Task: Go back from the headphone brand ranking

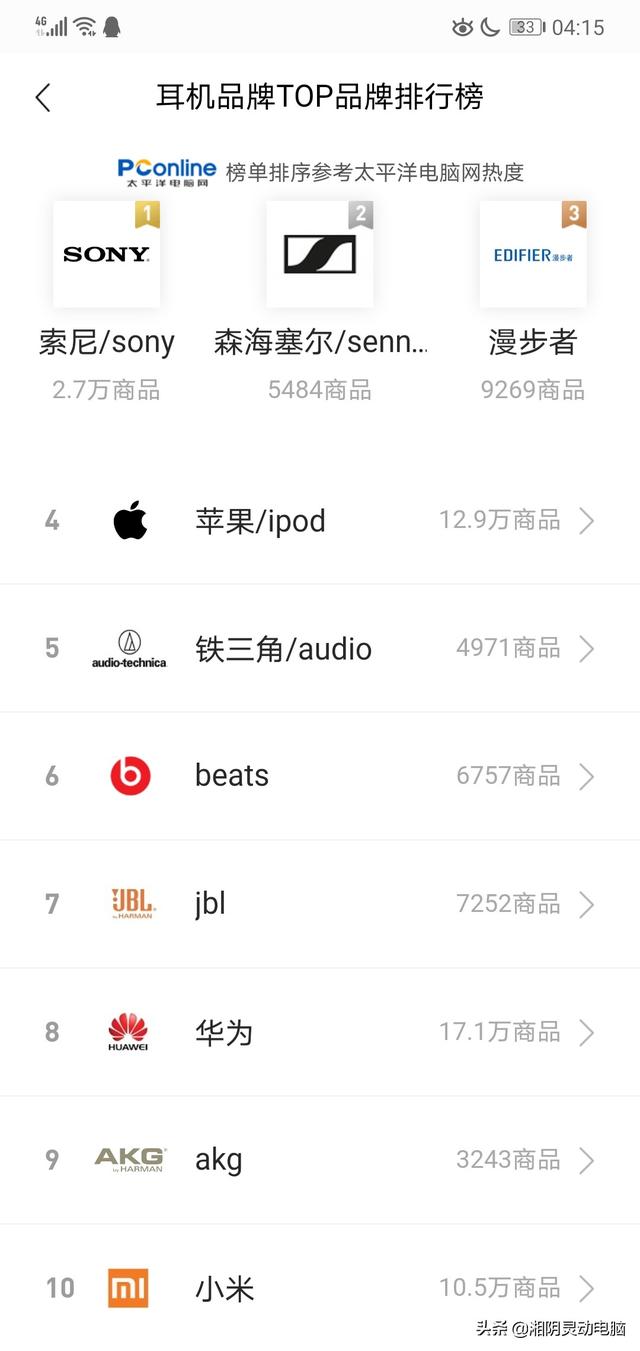Action: [x=42, y=97]
